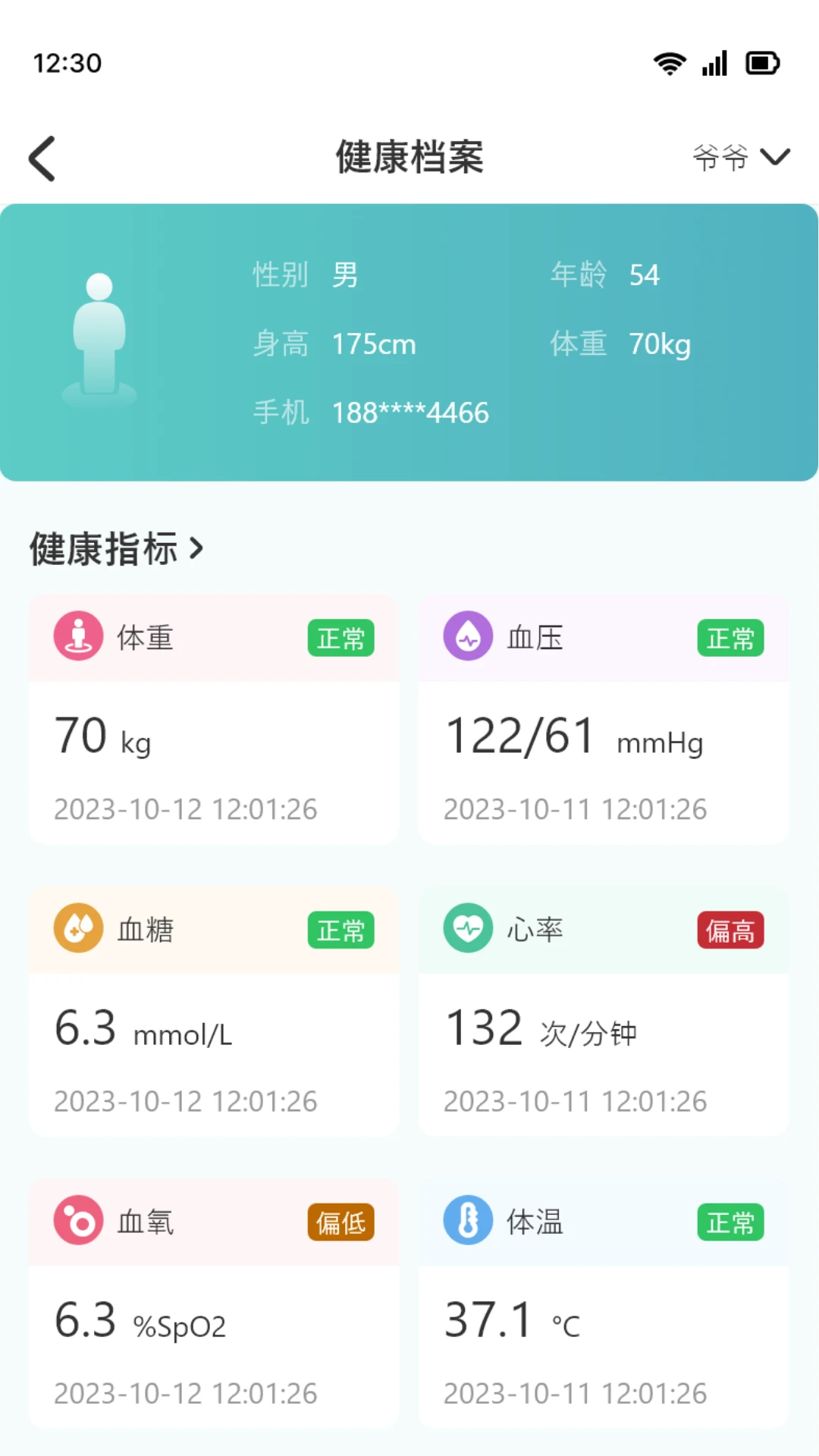Viewport: 819px width, 1456px height.
Task: Click the blue 体温 thermometer icon
Action: tap(468, 1222)
